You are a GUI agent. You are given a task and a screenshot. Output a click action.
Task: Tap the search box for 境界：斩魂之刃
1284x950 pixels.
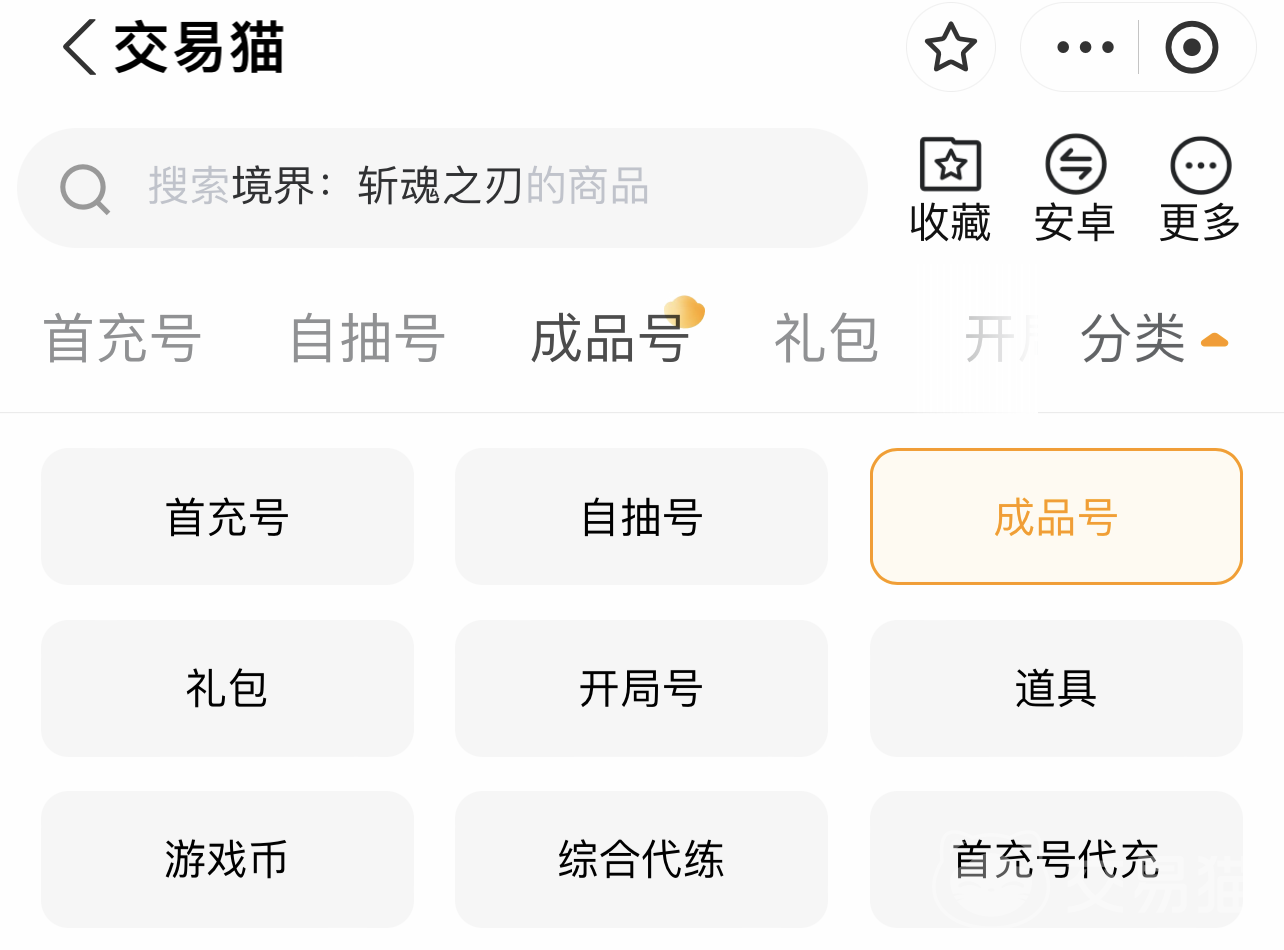pyautogui.click(x=442, y=187)
